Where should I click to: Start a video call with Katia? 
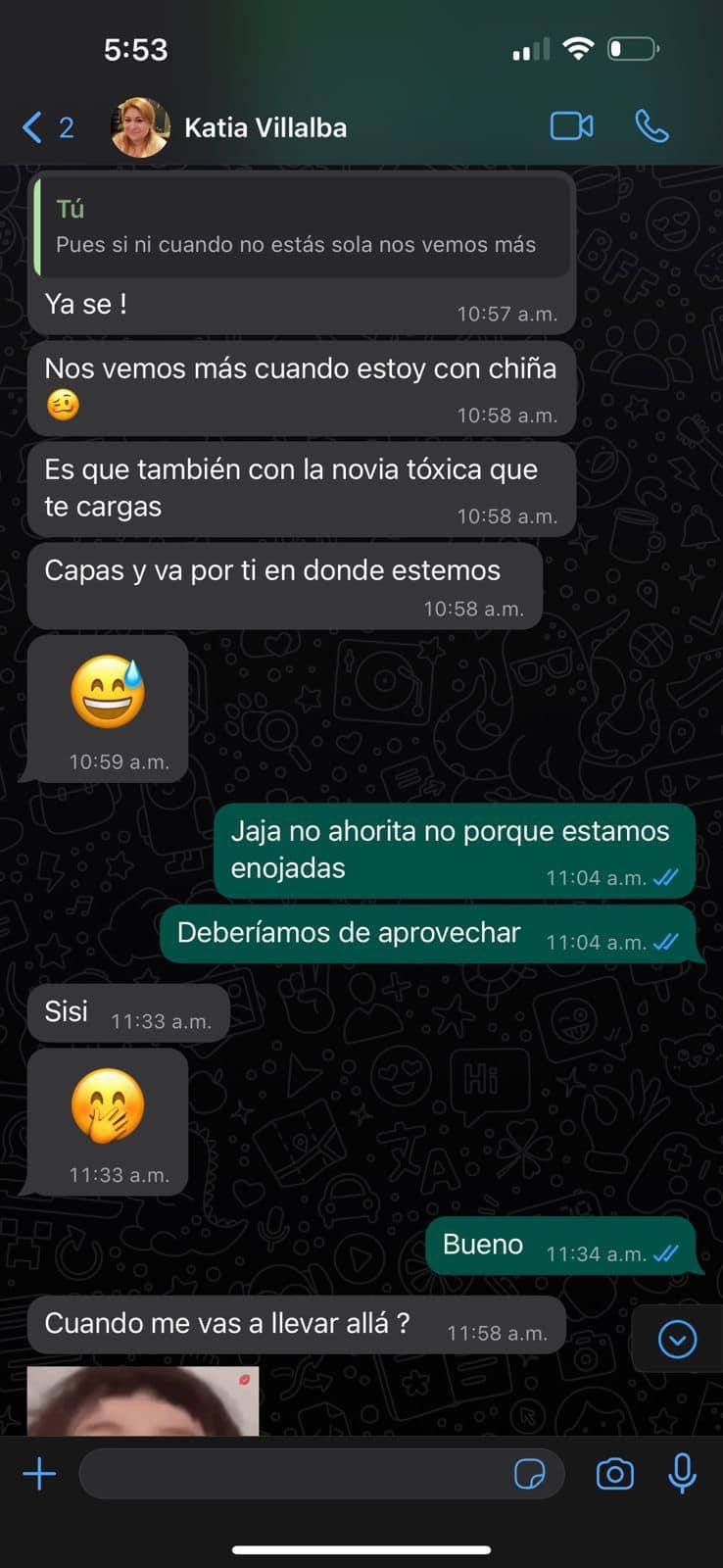click(571, 126)
